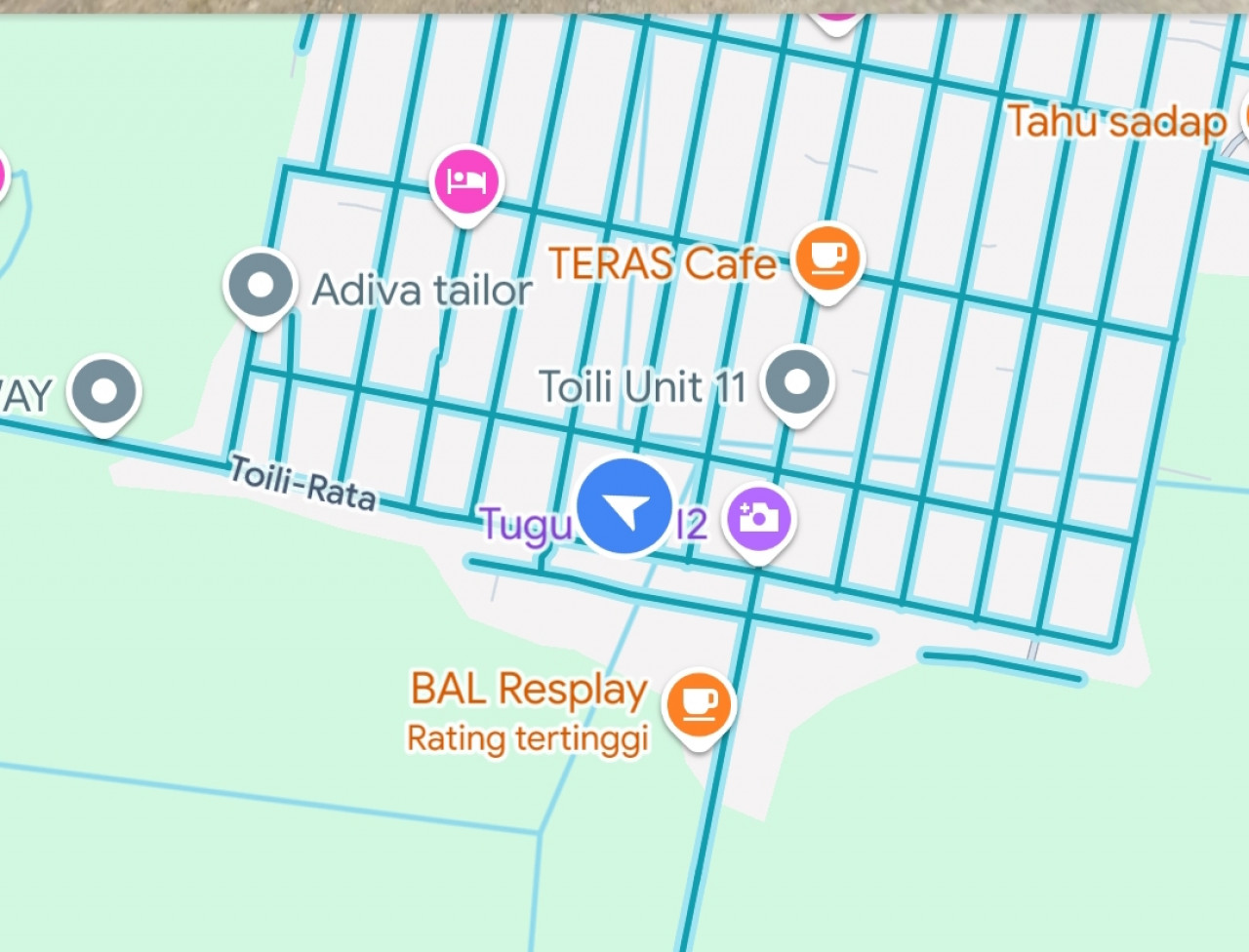The height and width of the screenshot is (952, 1249).
Task: Tap the Toili Unit 11 place marker
Action: click(x=797, y=382)
